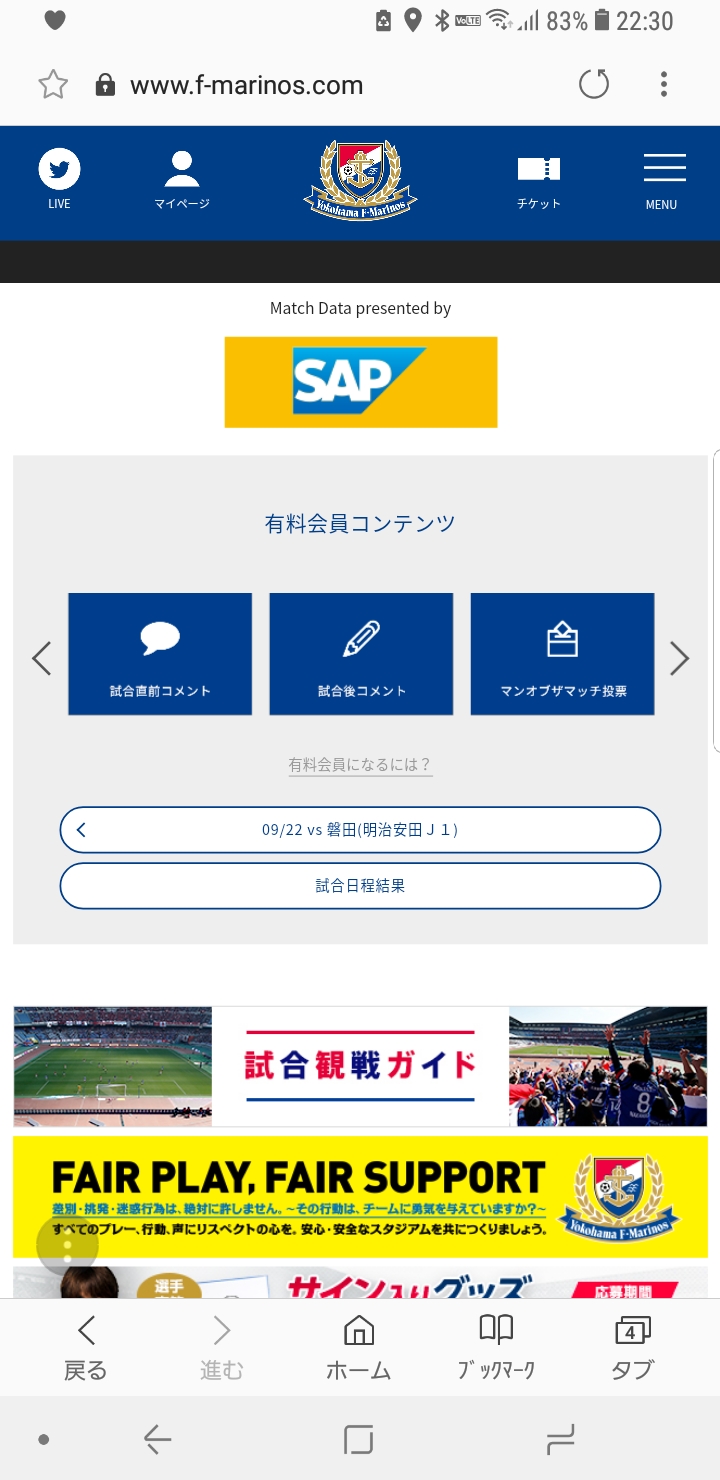This screenshot has height=1480, width=720.
Task: Open 試合日程結果
Action: (x=360, y=886)
